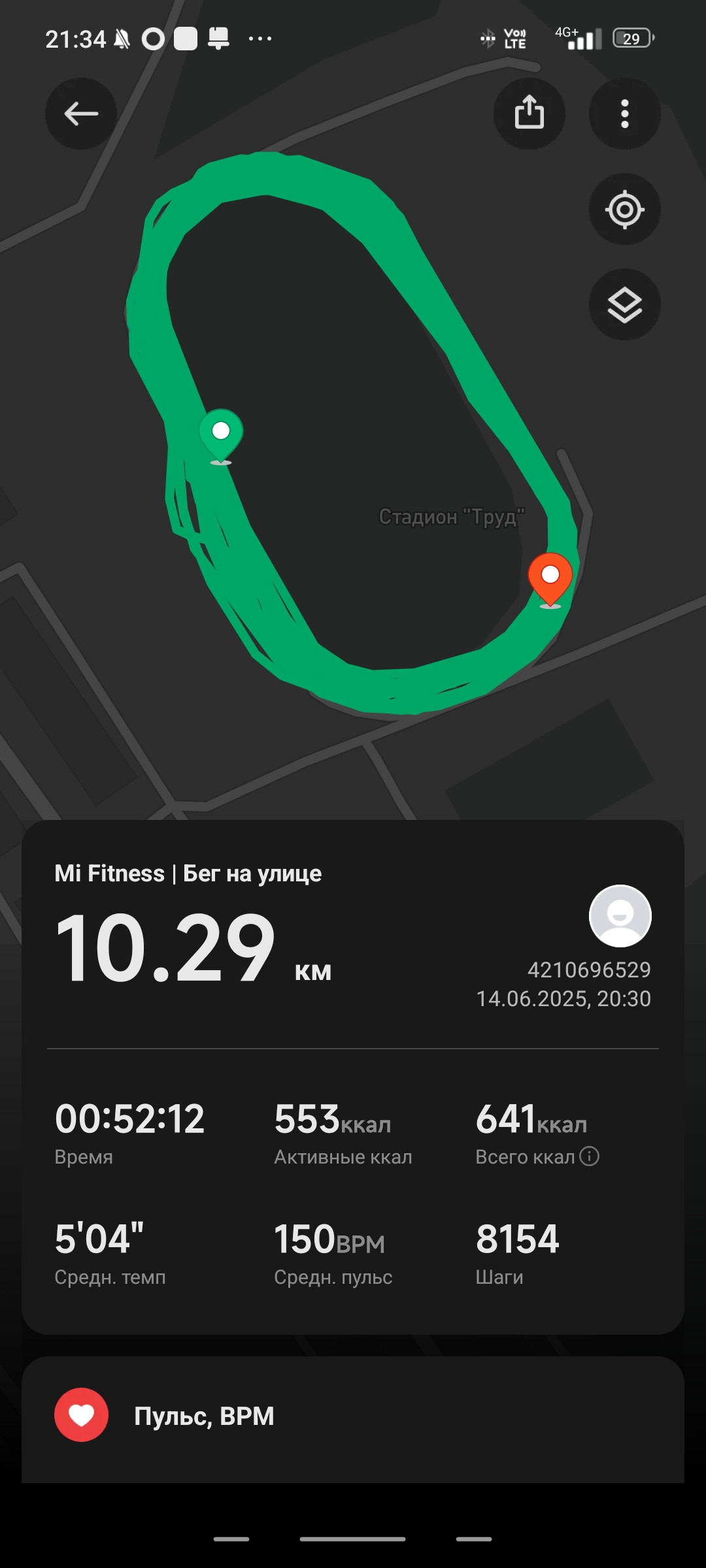The height and width of the screenshot is (1568, 706).
Task: Show info about Всего ккал
Action: click(x=589, y=1156)
